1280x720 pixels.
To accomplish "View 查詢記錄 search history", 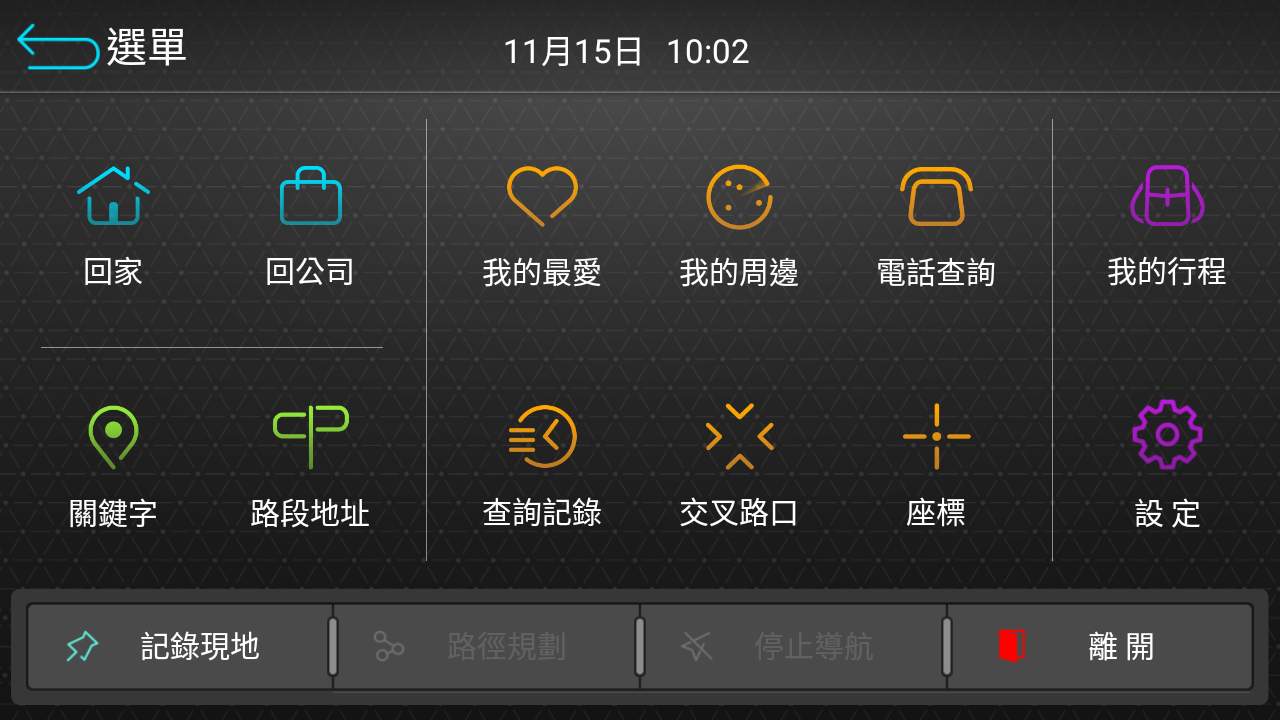I will [x=541, y=465].
